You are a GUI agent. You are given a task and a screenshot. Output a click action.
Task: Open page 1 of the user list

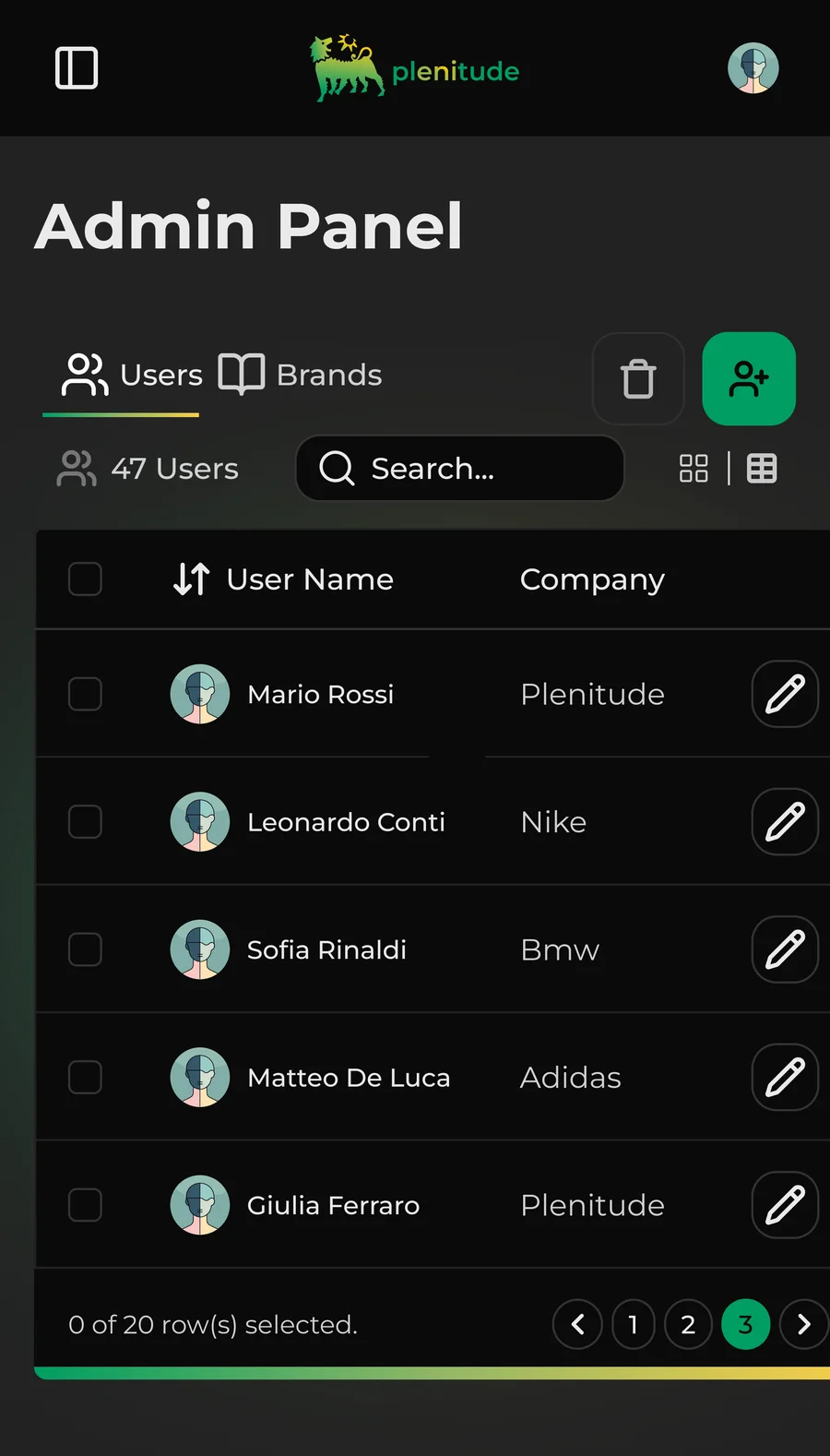634,1324
